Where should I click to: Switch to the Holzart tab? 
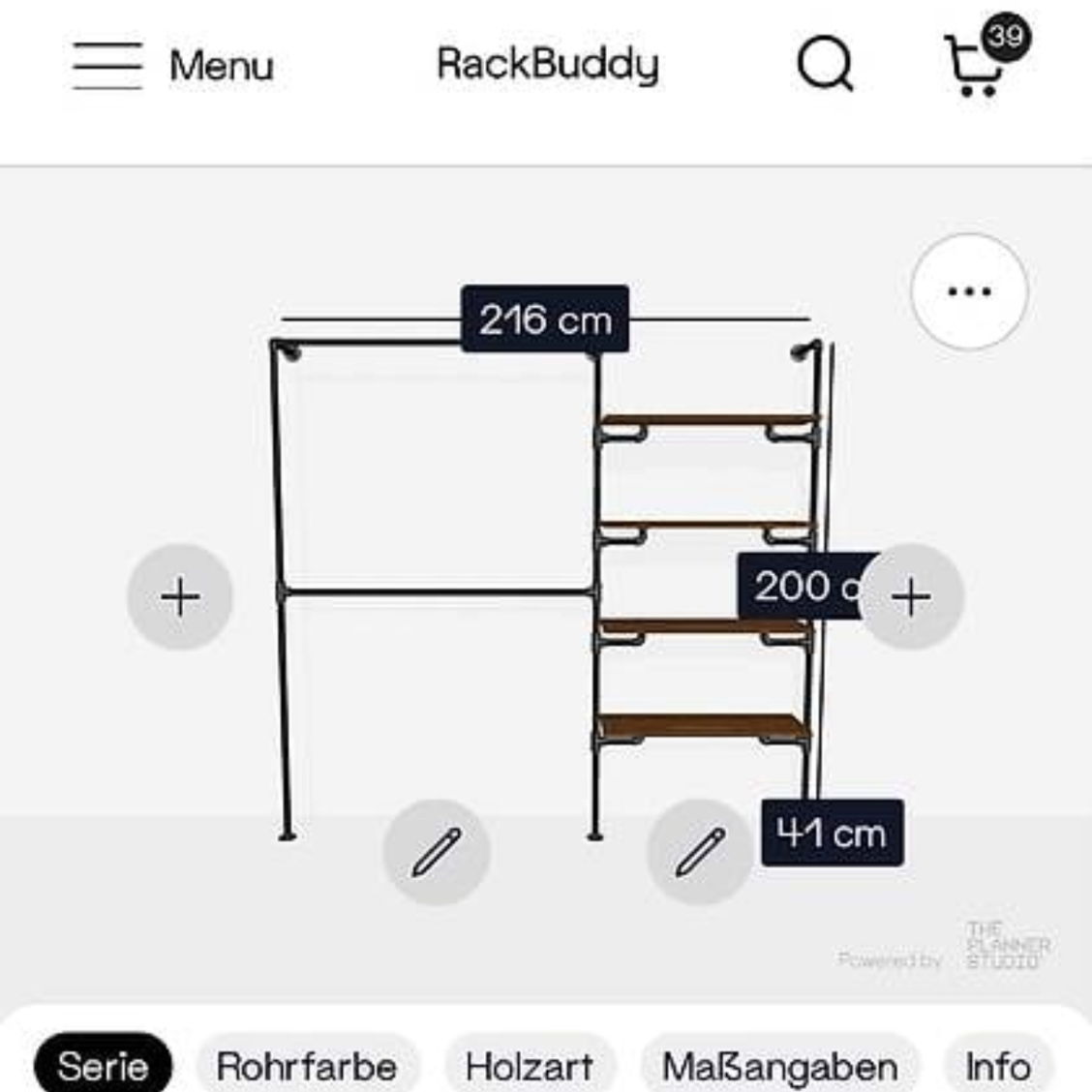[x=530, y=1066]
